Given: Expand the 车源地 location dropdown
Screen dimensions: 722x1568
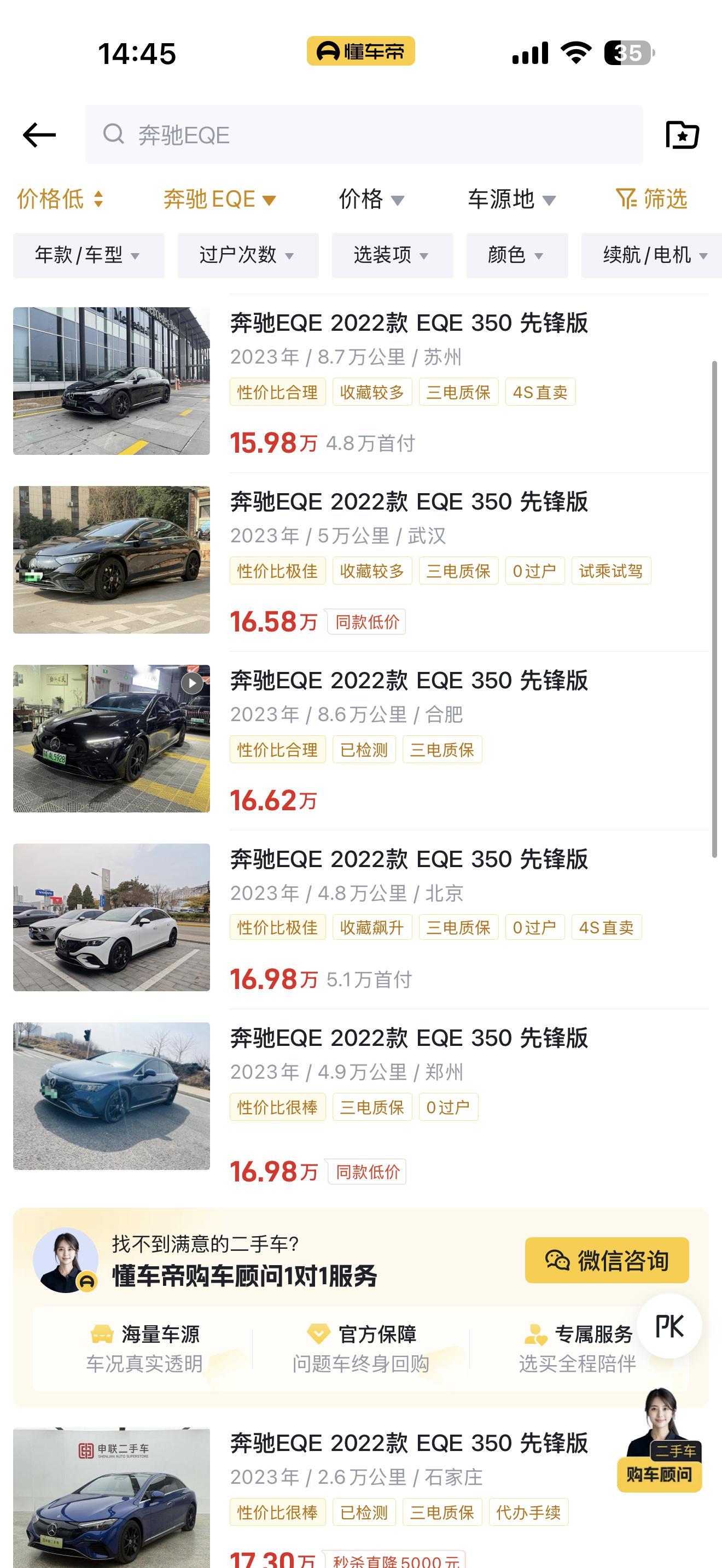Looking at the screenshot, I should [x=511, y=199].
